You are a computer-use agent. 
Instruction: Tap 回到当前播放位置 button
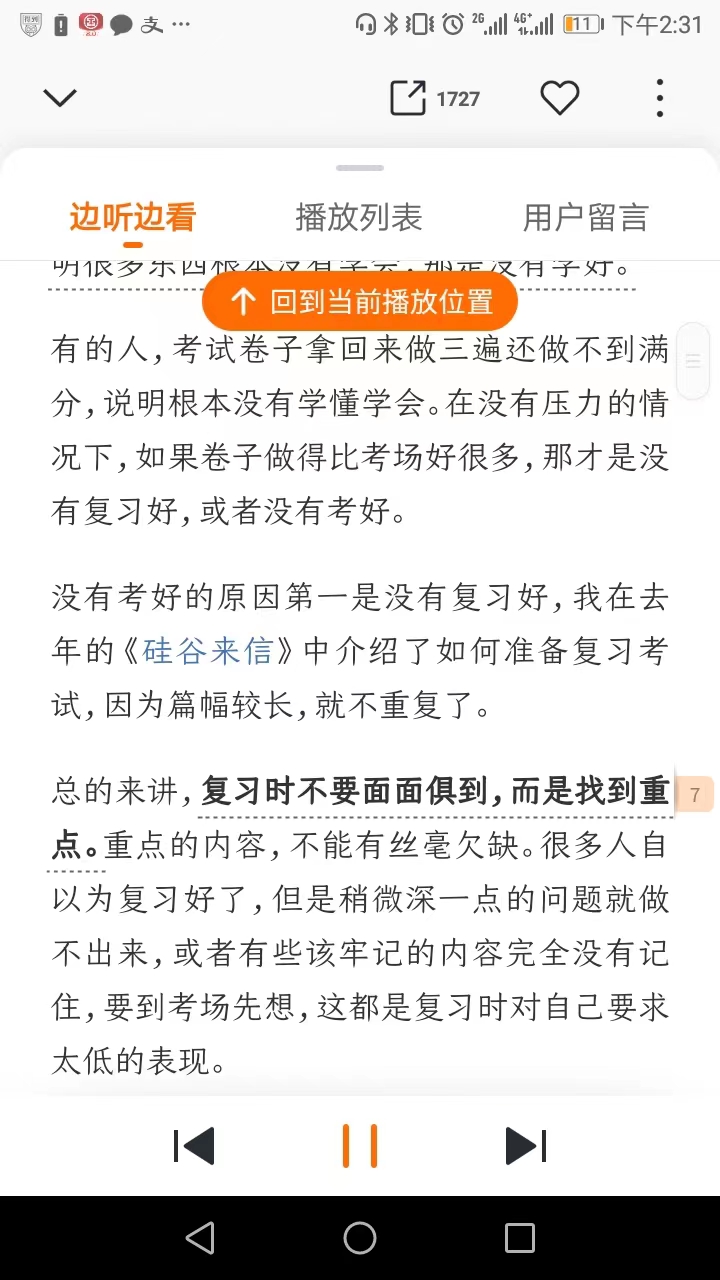[360, 301]
